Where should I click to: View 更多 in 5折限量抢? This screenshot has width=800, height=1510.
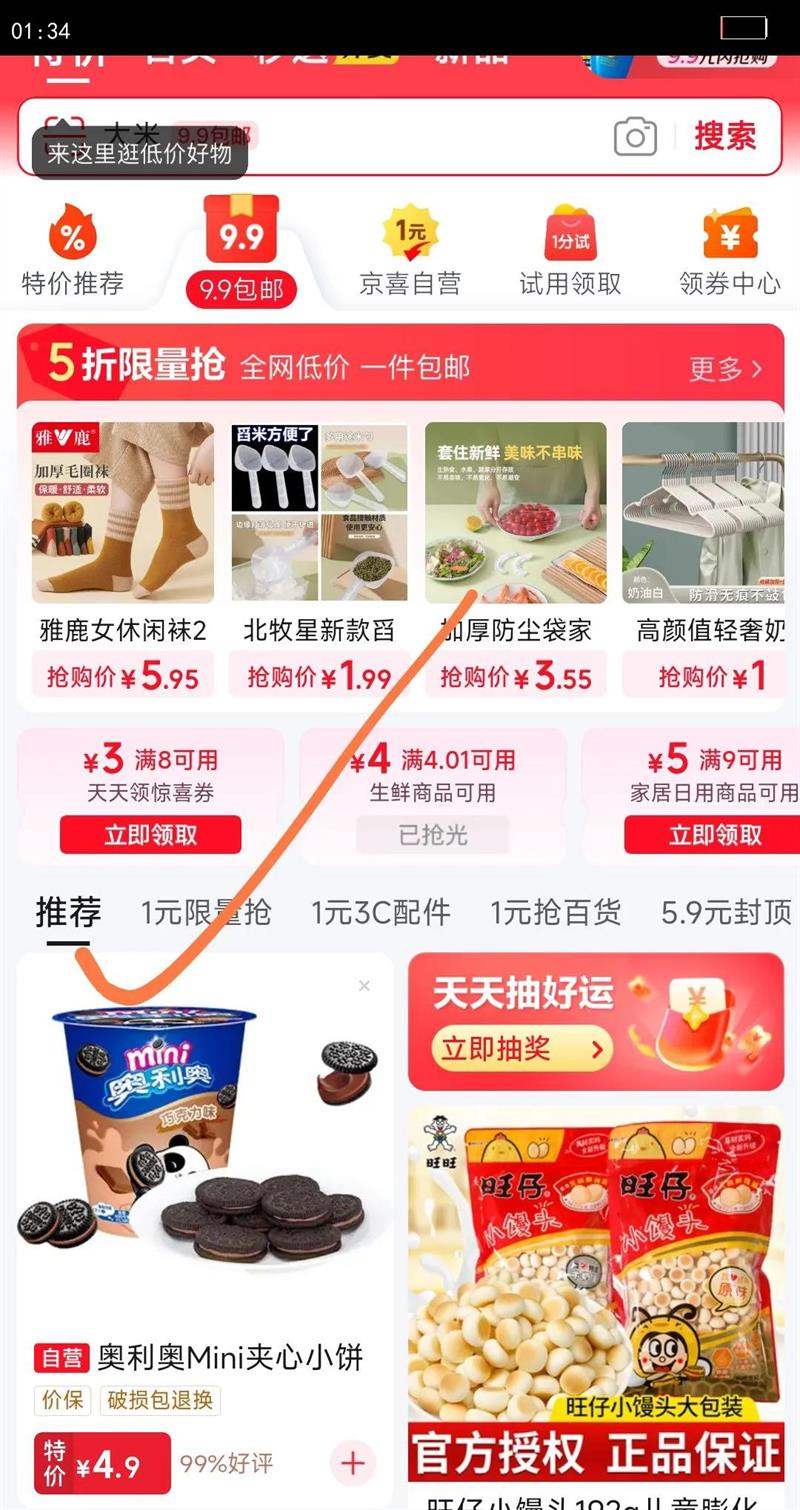pyautogui.click(x=726, y=368)
